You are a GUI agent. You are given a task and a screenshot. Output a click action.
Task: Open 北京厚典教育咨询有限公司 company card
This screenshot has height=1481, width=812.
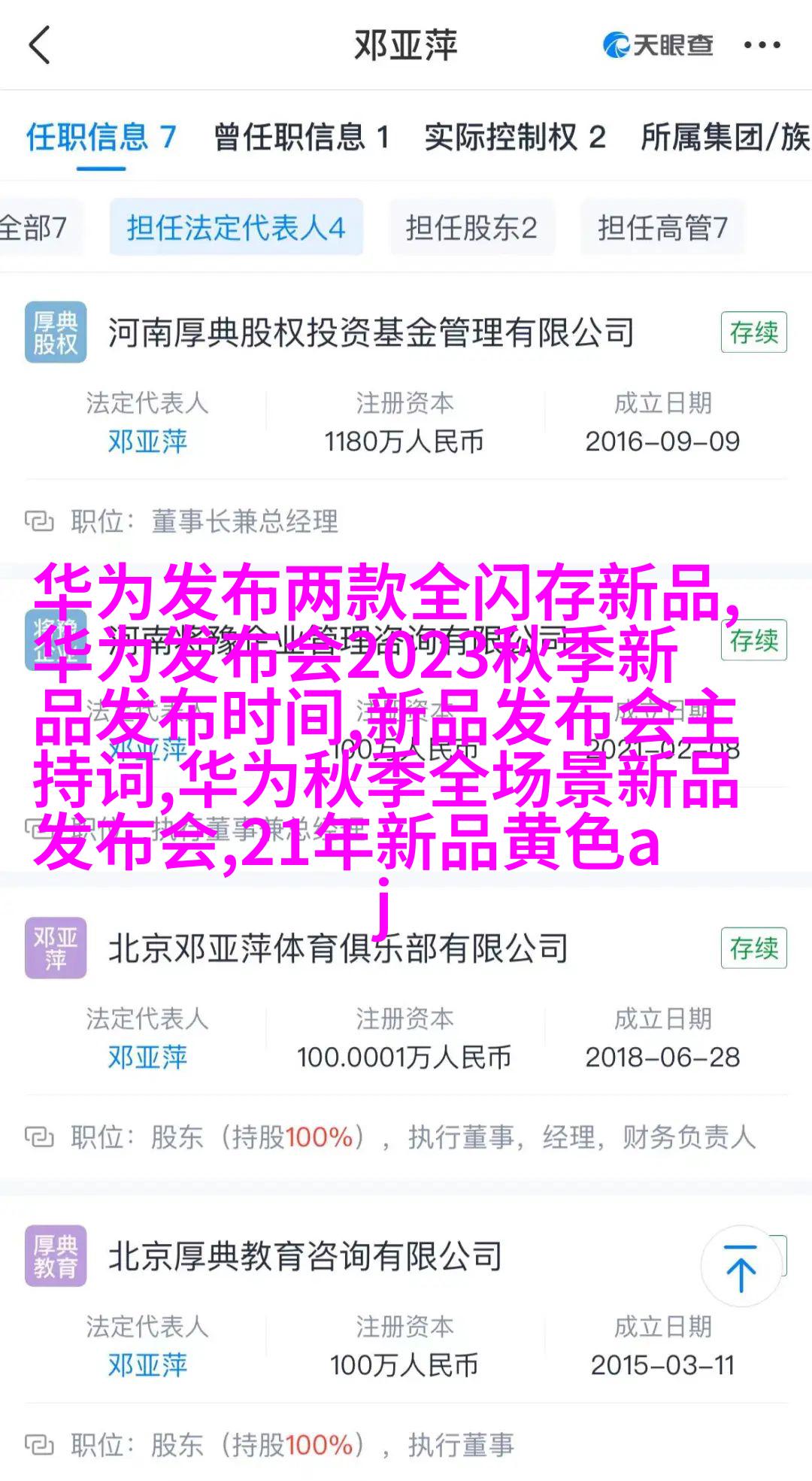[305, 1256]
